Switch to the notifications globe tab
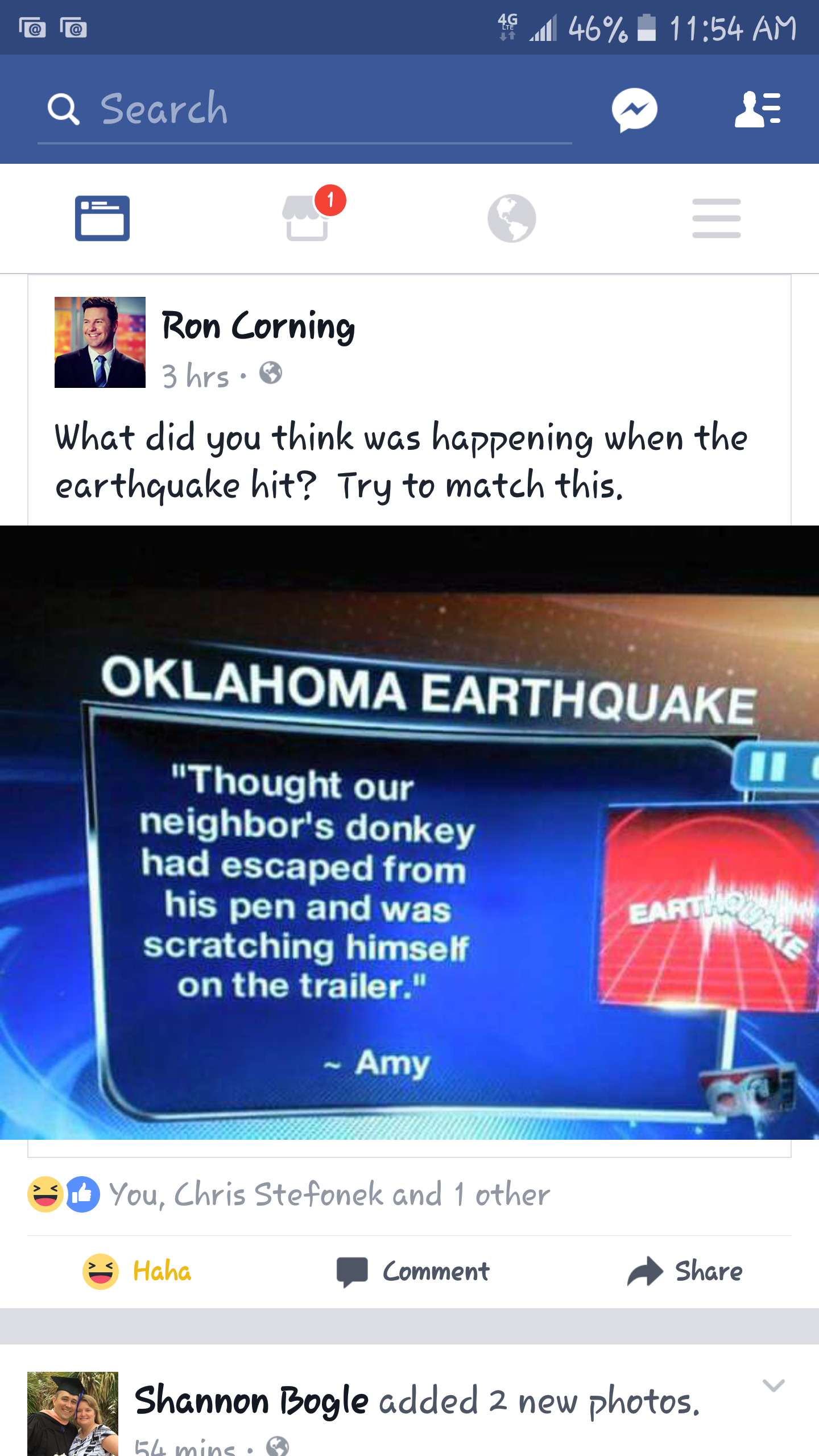Image resolution: width=819 pixels, height=1456 pixels. coord(511,218)
